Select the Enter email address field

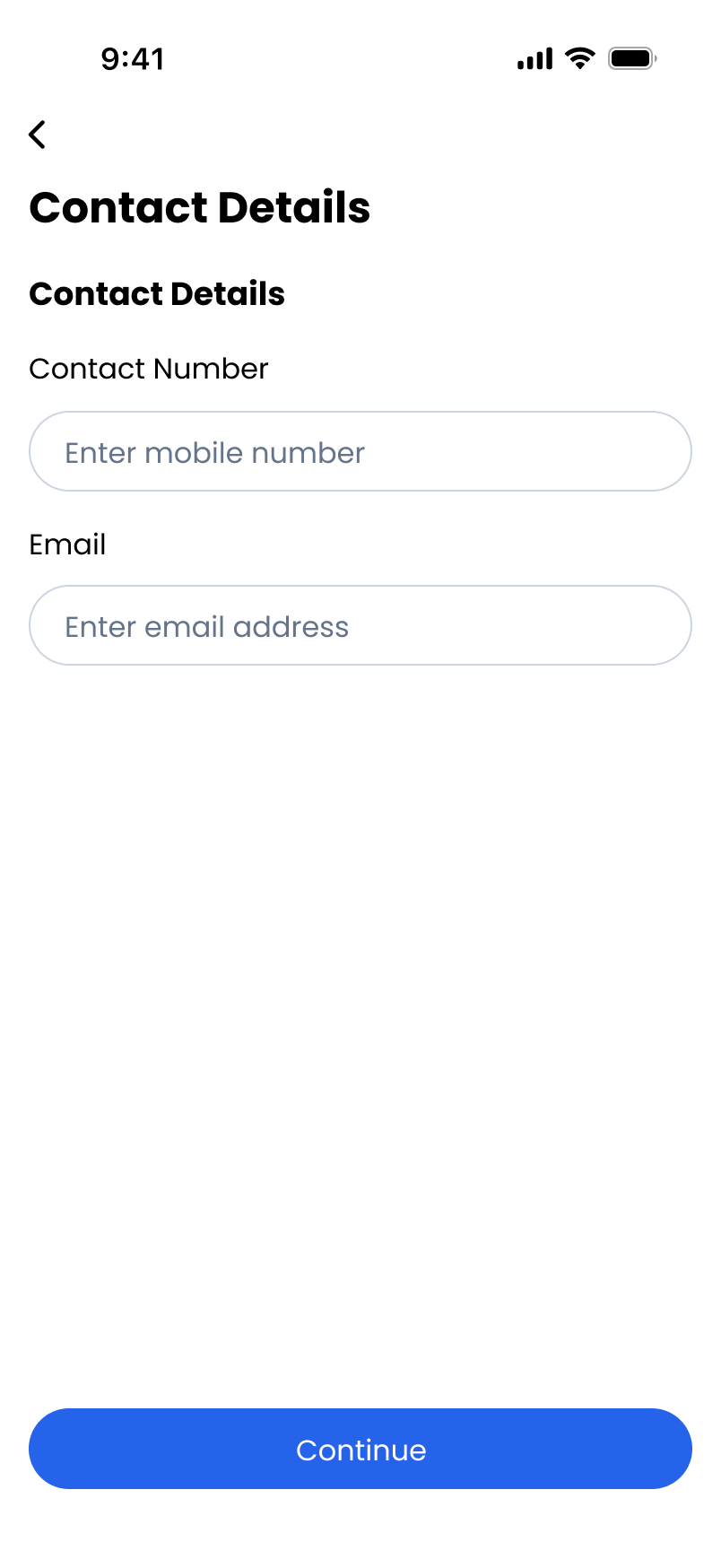(360, 625)
